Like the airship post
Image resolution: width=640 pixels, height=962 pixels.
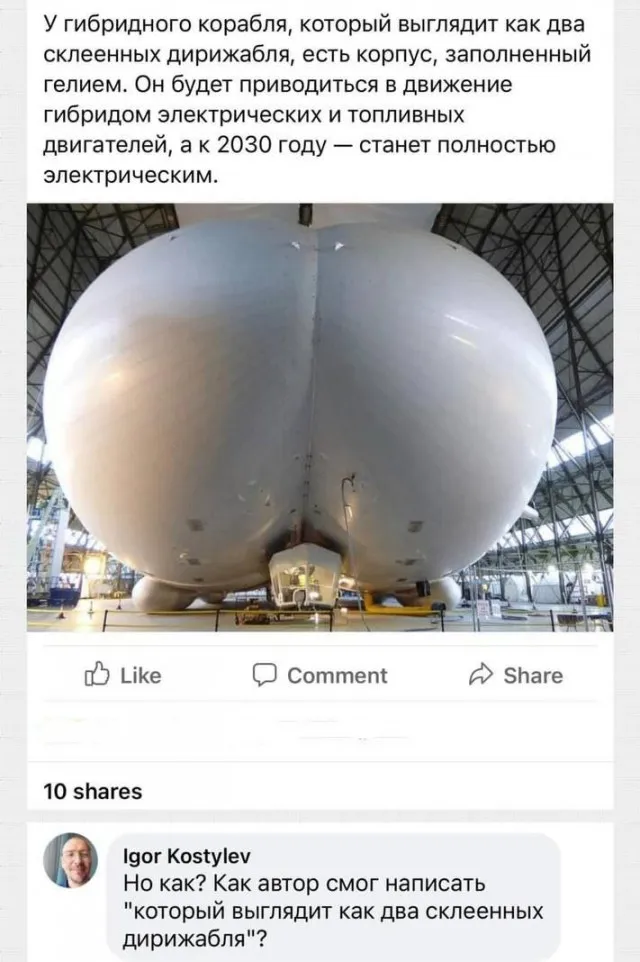click(123, 676)
